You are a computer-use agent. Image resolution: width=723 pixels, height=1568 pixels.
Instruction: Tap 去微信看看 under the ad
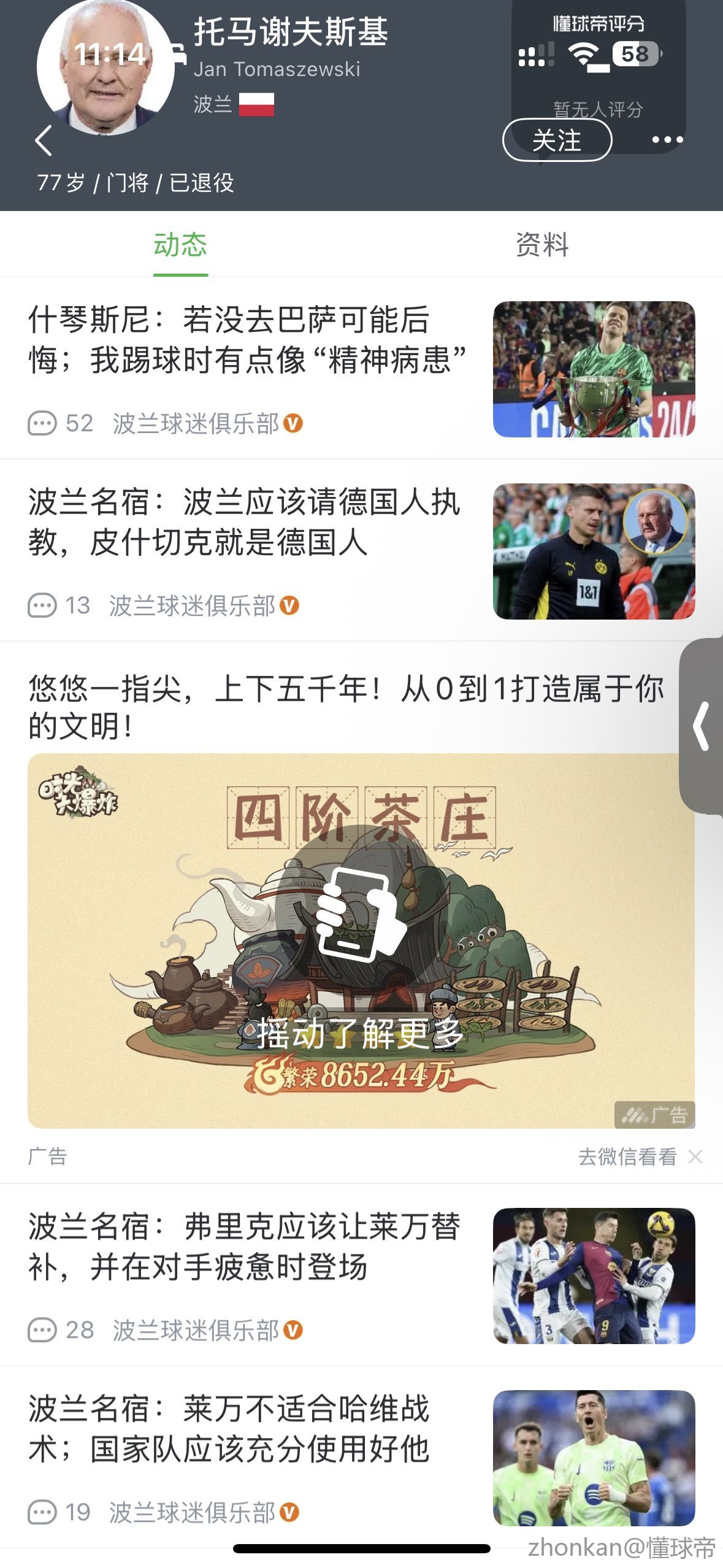point(627,1157)
